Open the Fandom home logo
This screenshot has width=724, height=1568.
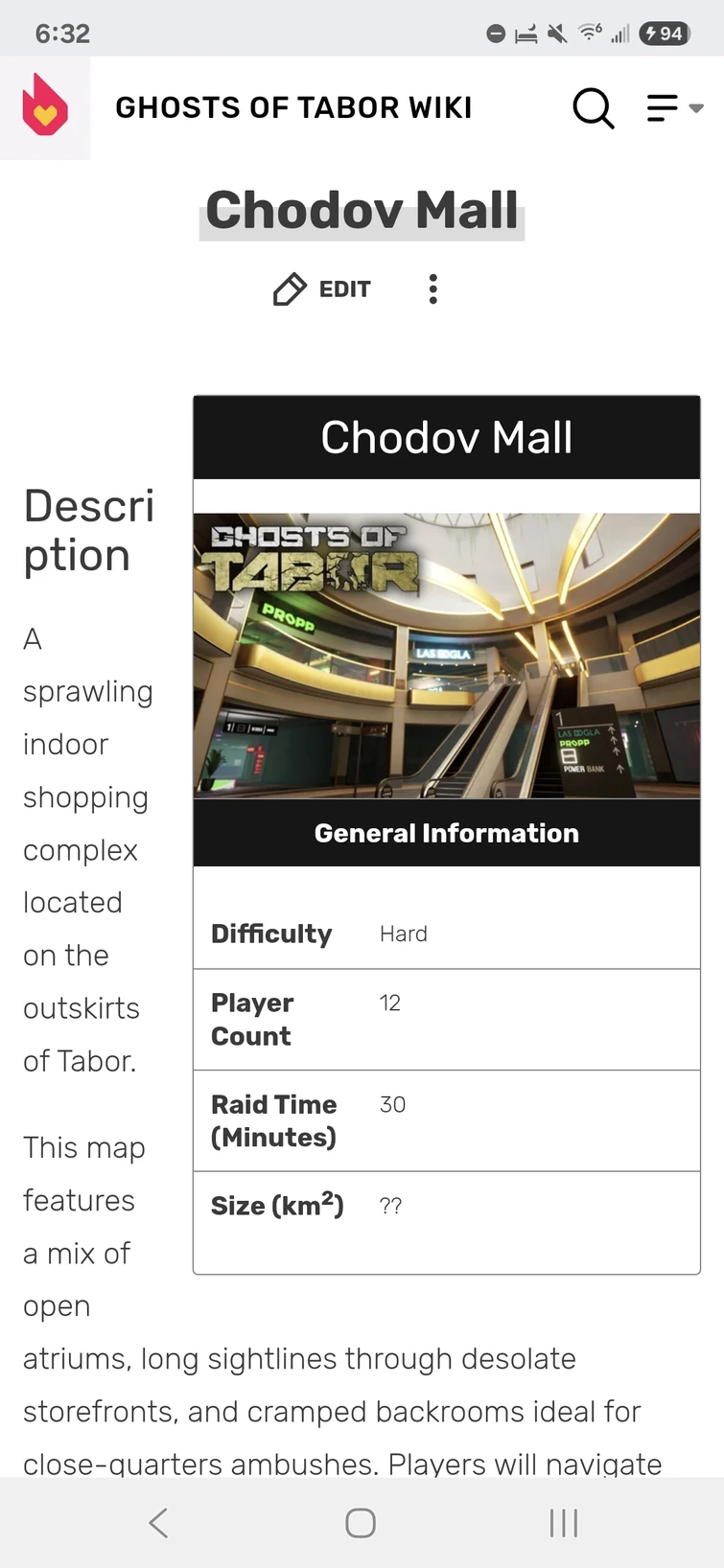pyautogui.click(x=45, y=106)
